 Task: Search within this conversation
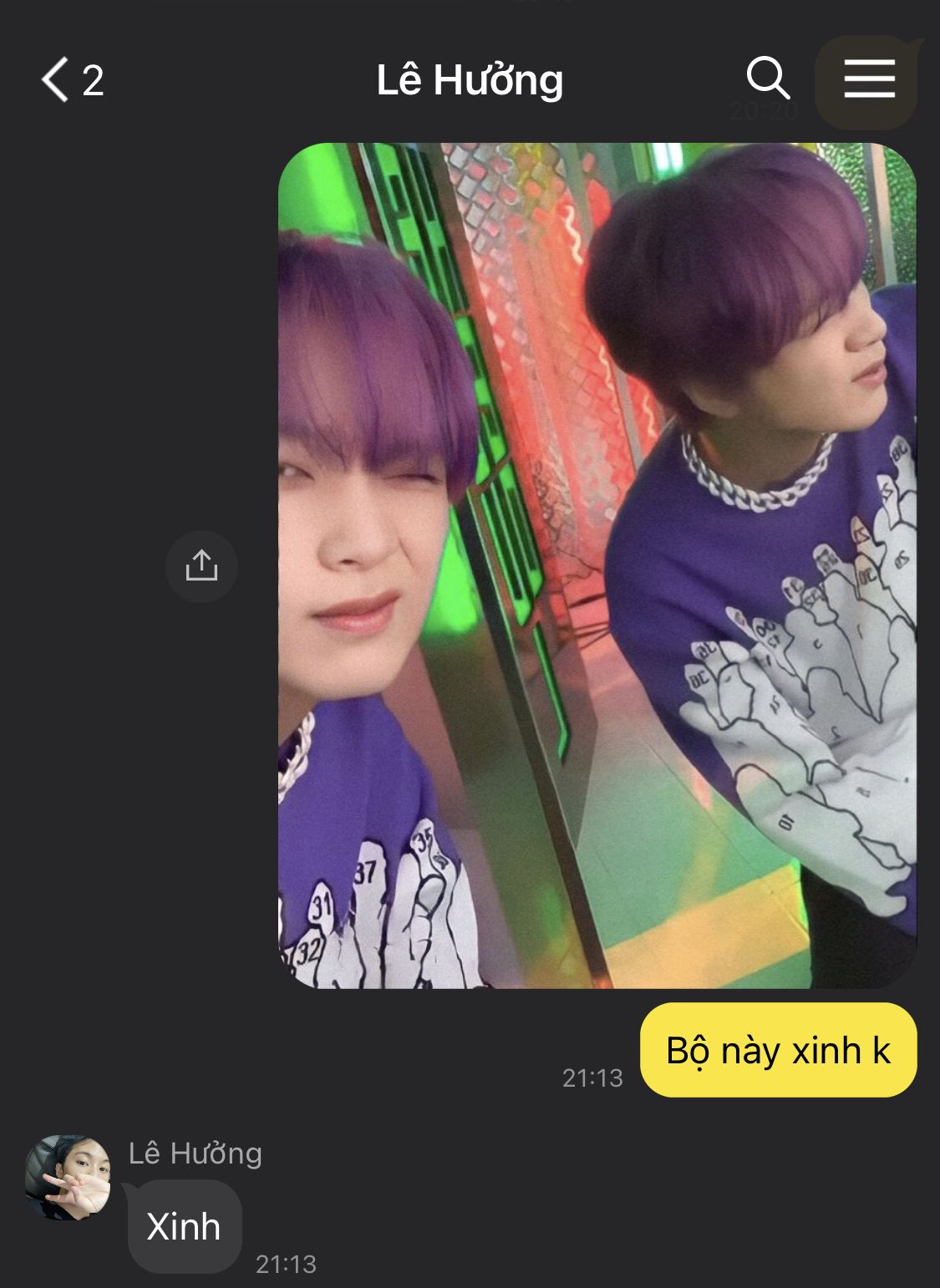coord(767,79)
